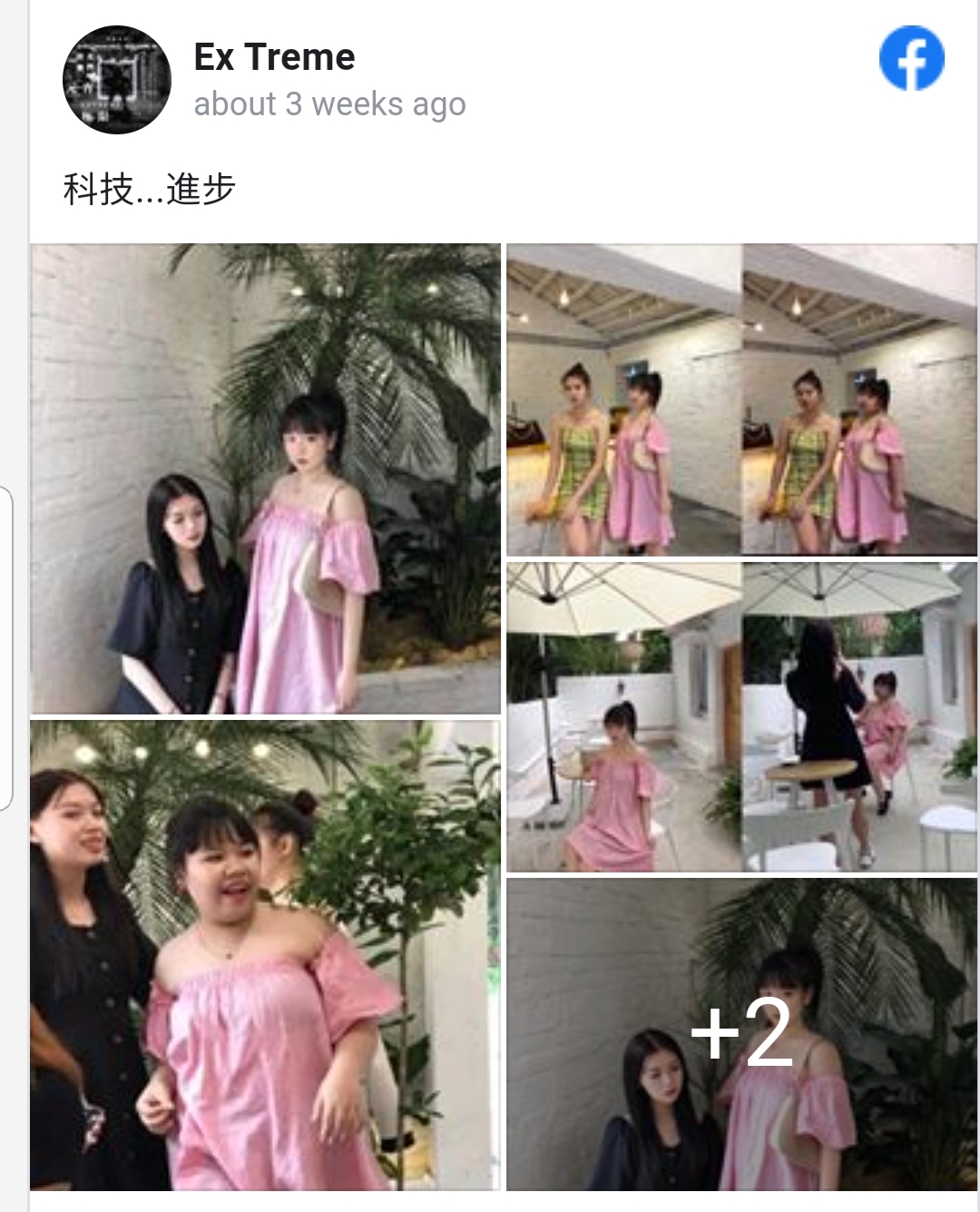View the +2 more photos tile
Viewport: 980px width, 1212px height.
pyautogui.click(x=741, y=1034)
